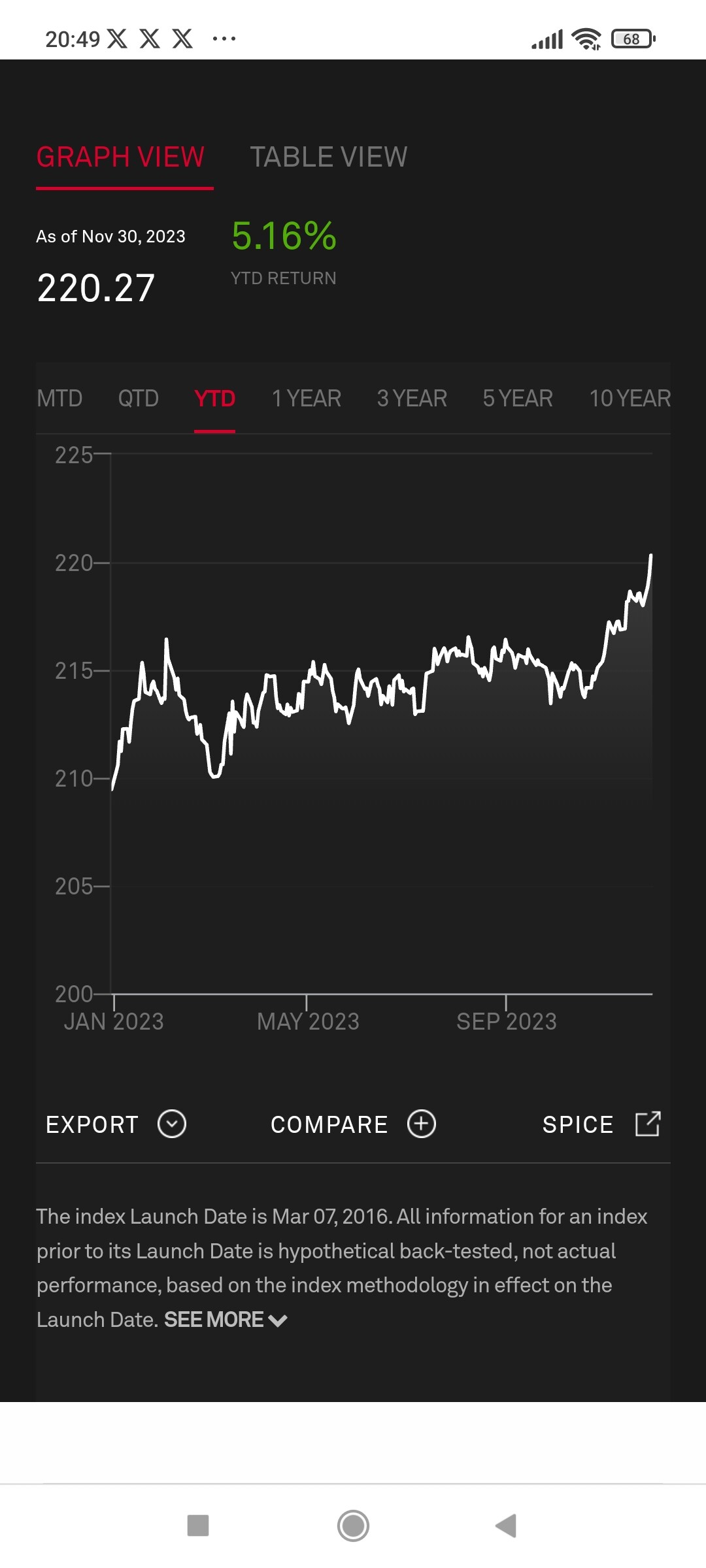Image resolution: width=706 pixels, height=1568 pixels.
Task: Add an index with Compare
Action: click(x=353, y=1124)
